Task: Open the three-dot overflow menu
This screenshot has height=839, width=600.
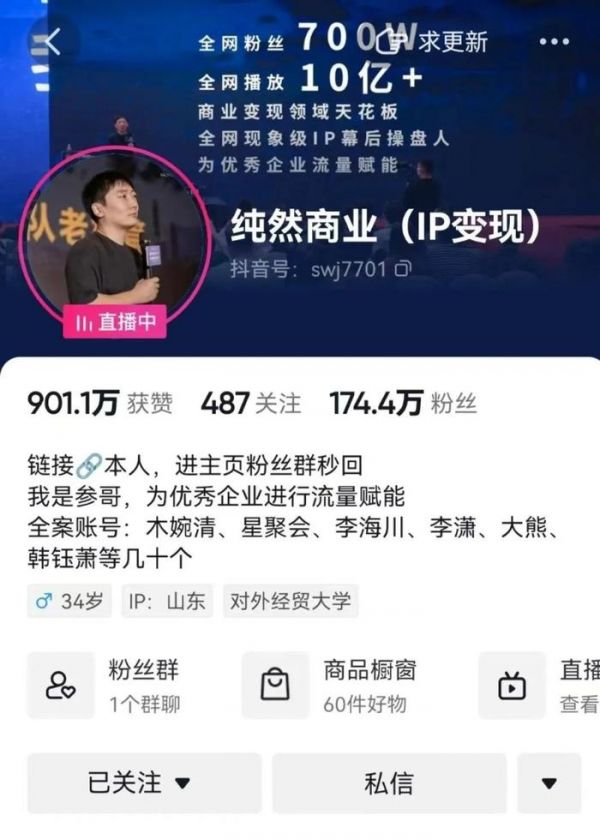Action: (x=554, y=42)
